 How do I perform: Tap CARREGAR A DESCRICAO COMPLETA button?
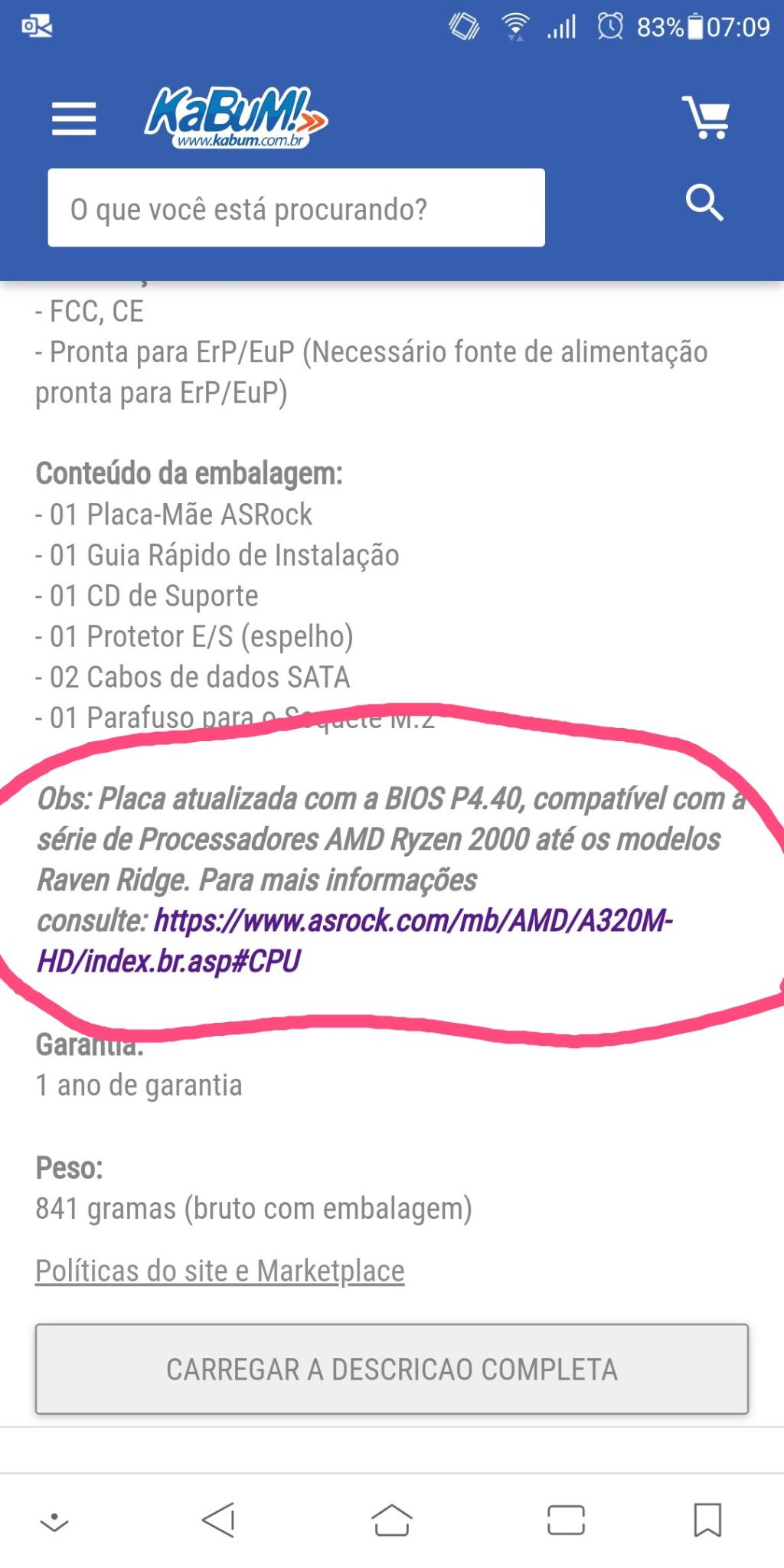pos(391,1369)
